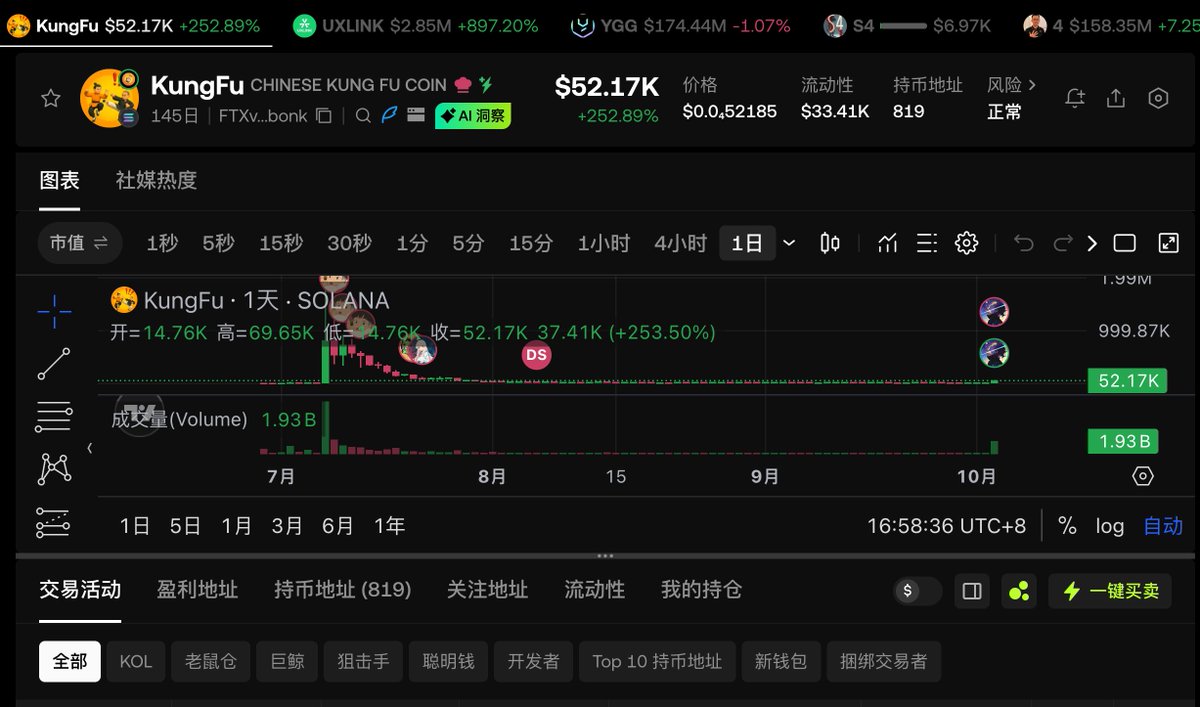Switch to the 流动性 tab

point(594,590)
